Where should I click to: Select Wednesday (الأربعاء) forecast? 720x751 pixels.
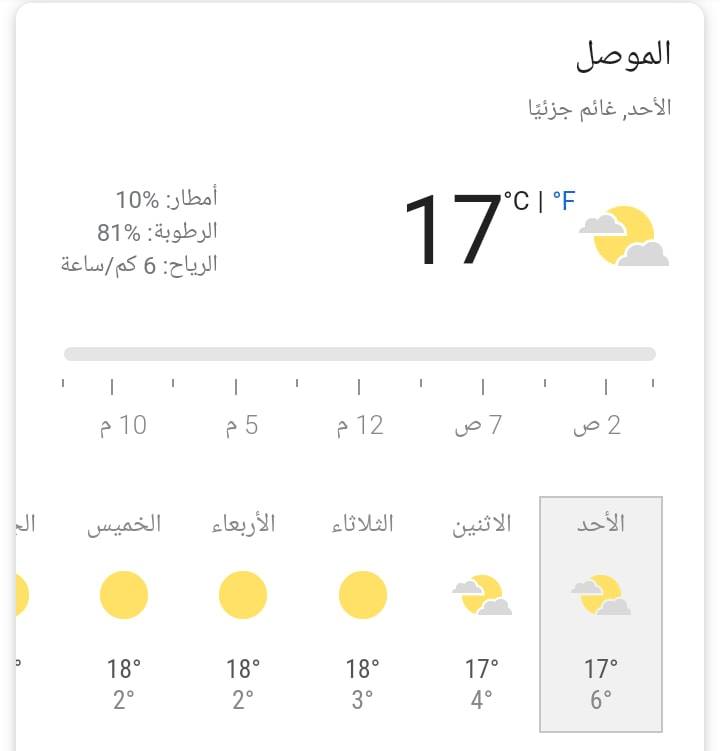[243, 614]
